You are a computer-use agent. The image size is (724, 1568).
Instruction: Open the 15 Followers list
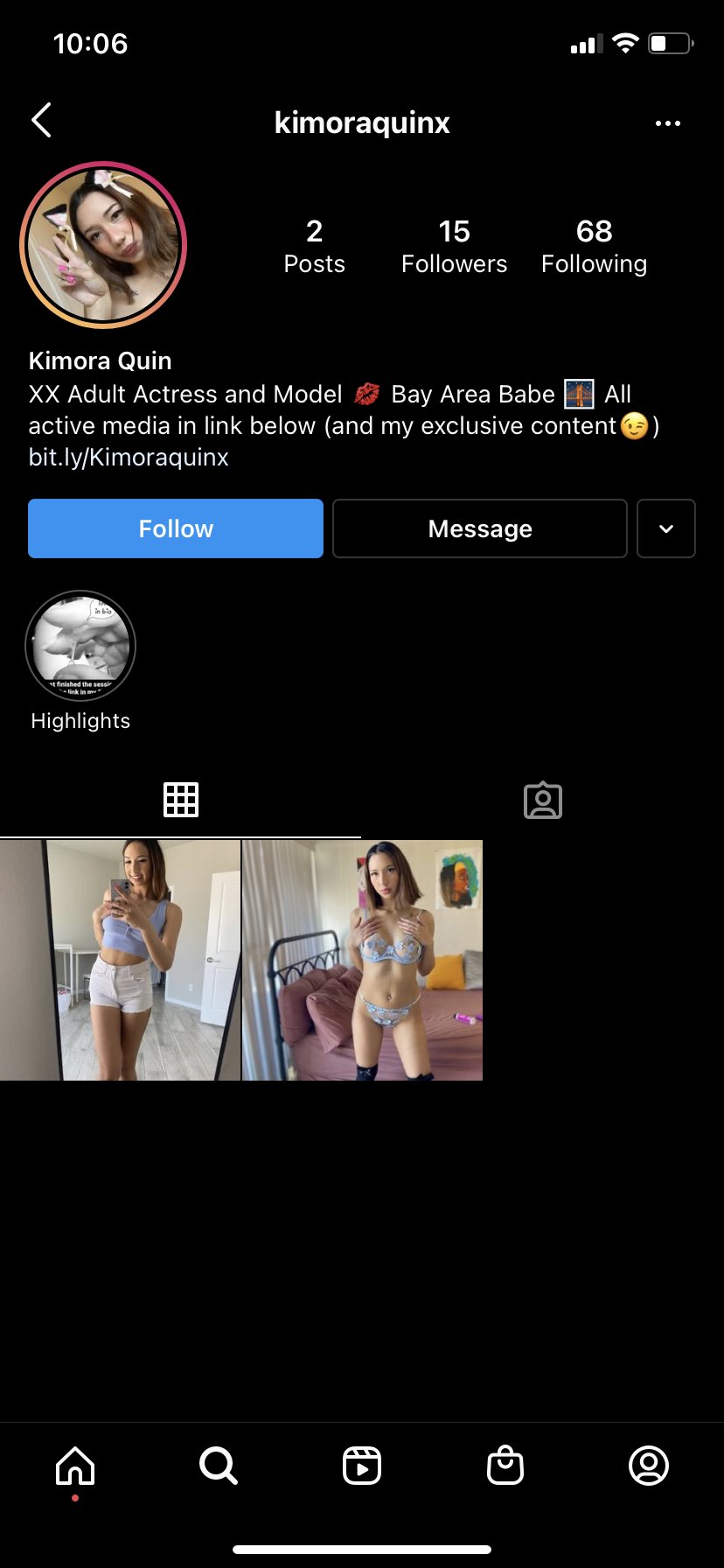click(x=454, y=246)
